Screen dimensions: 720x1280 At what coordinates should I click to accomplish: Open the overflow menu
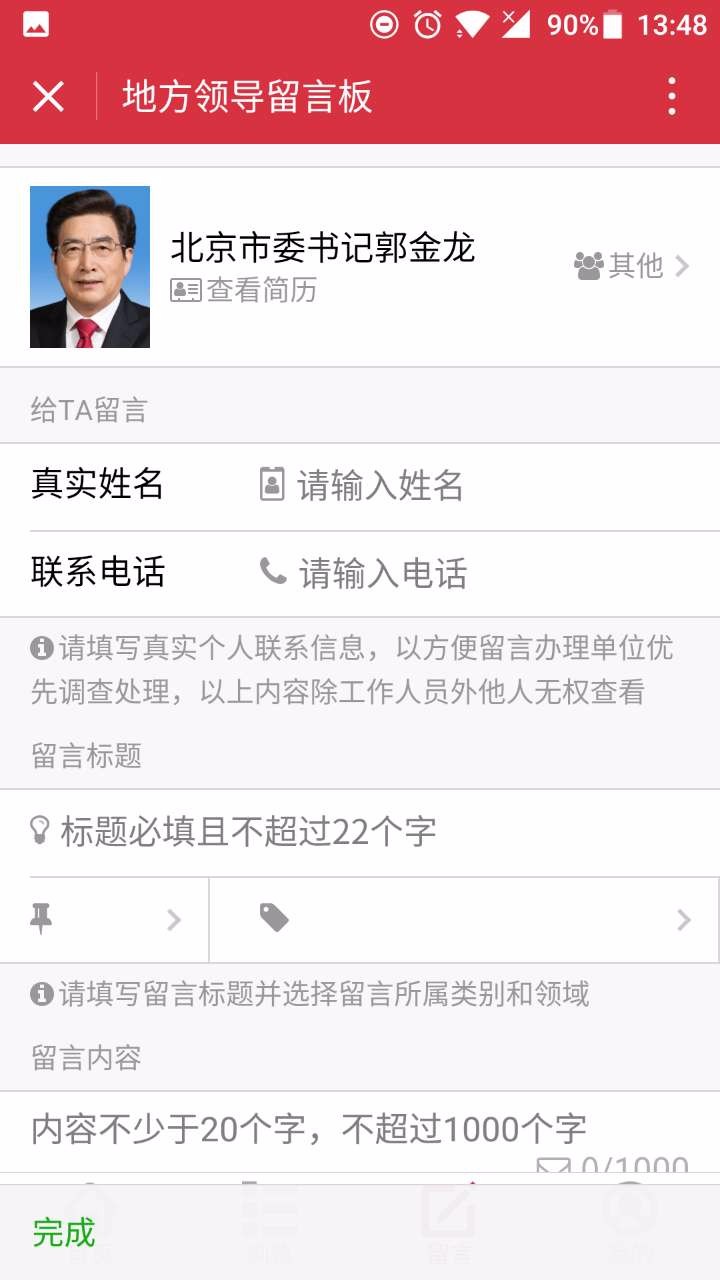[672, 97]
